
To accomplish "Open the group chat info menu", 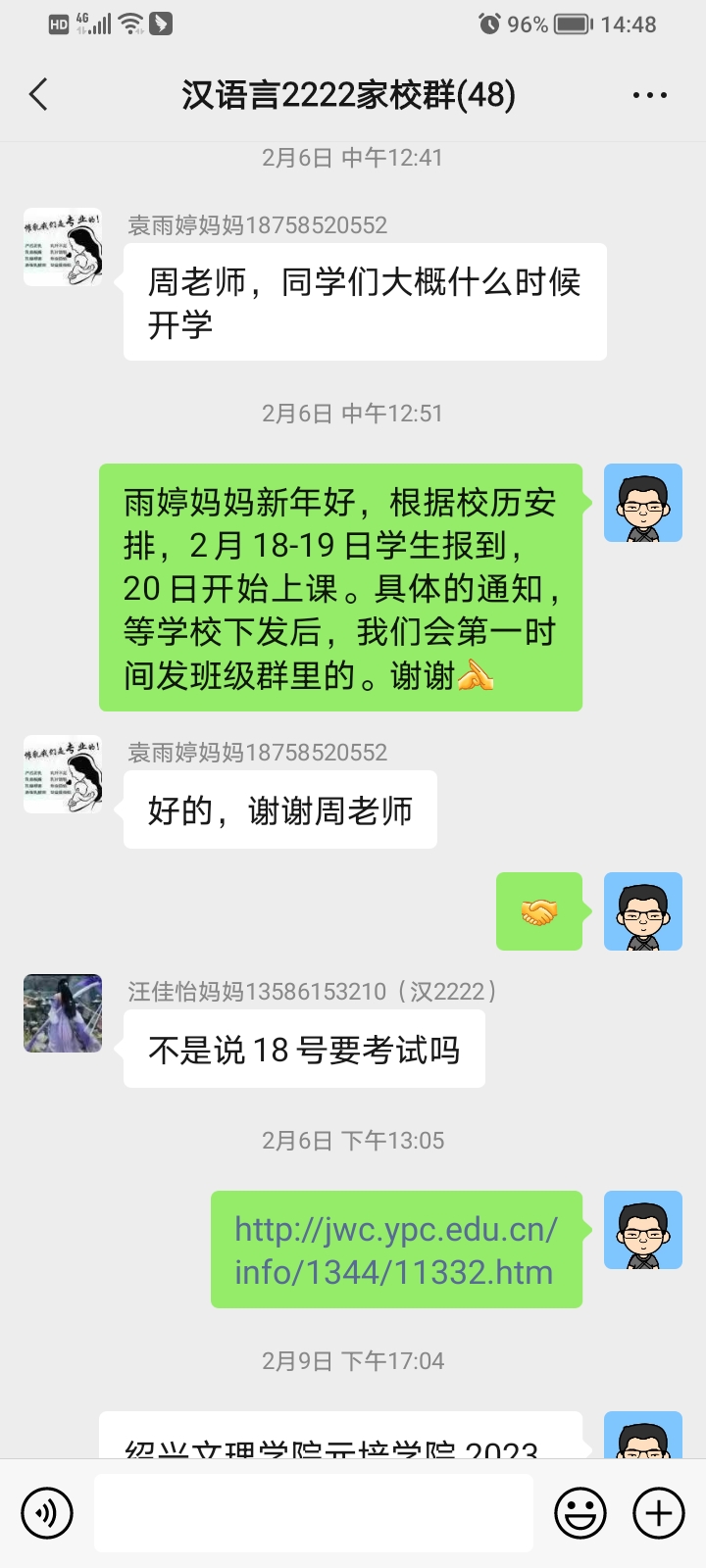I will coord(649,95).
